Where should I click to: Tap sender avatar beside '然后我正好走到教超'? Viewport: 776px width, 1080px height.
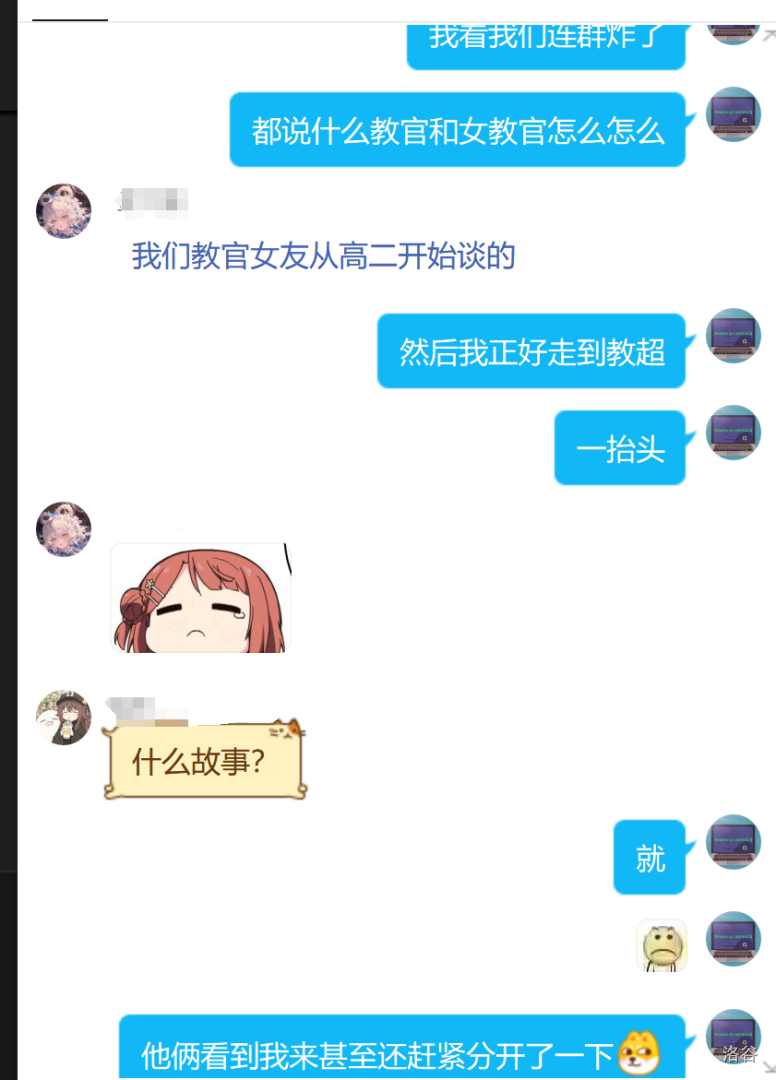tap(734, 335)
